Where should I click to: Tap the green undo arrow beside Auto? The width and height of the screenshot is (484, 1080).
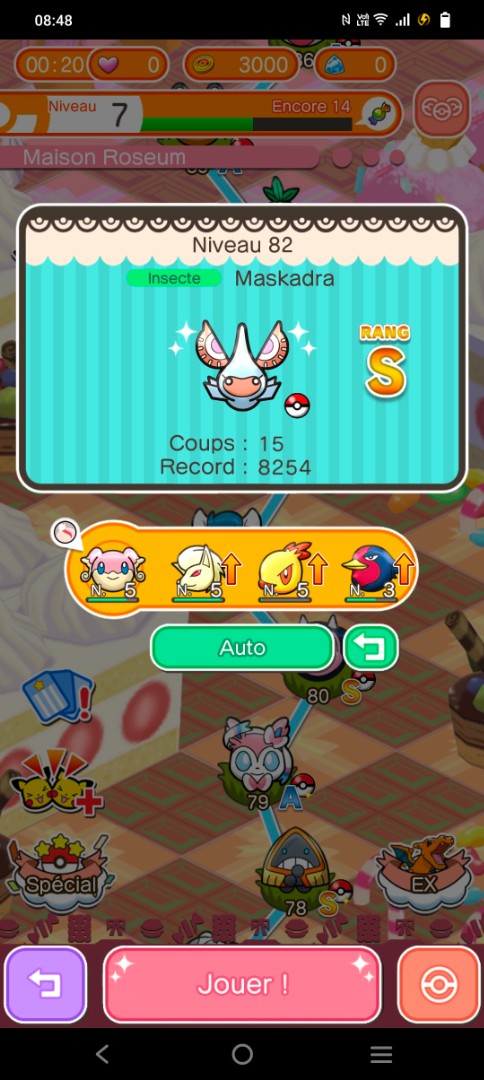click(x=371, y=647)
